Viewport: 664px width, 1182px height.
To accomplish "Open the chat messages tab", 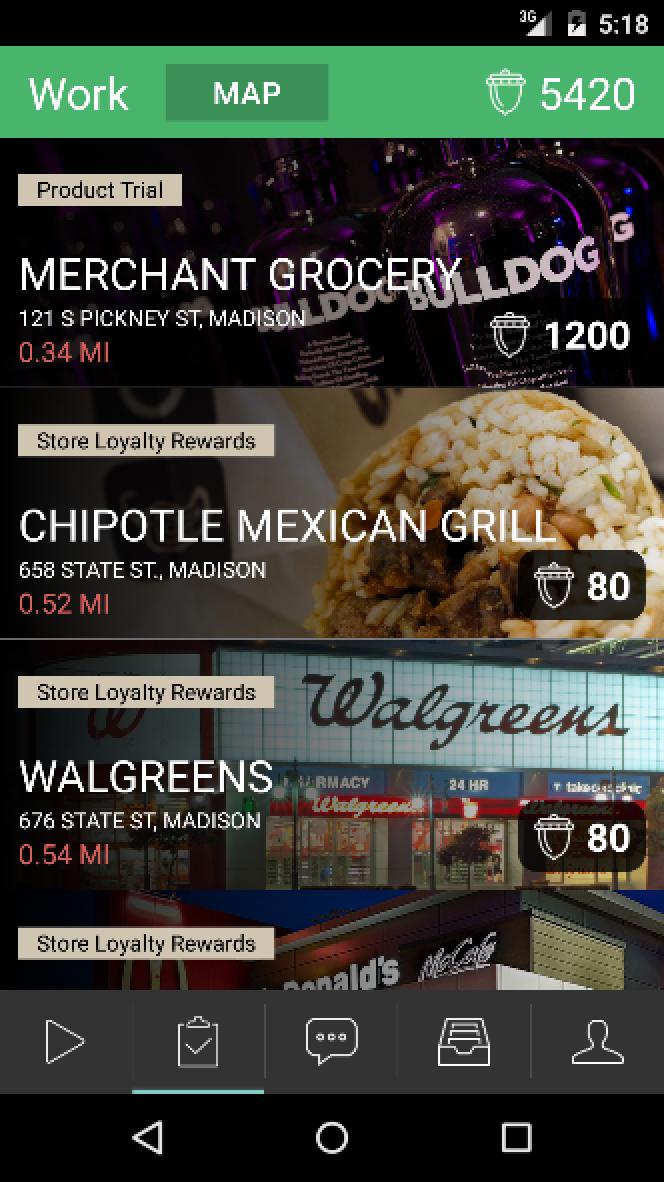I will click(x=331, y=1042).
